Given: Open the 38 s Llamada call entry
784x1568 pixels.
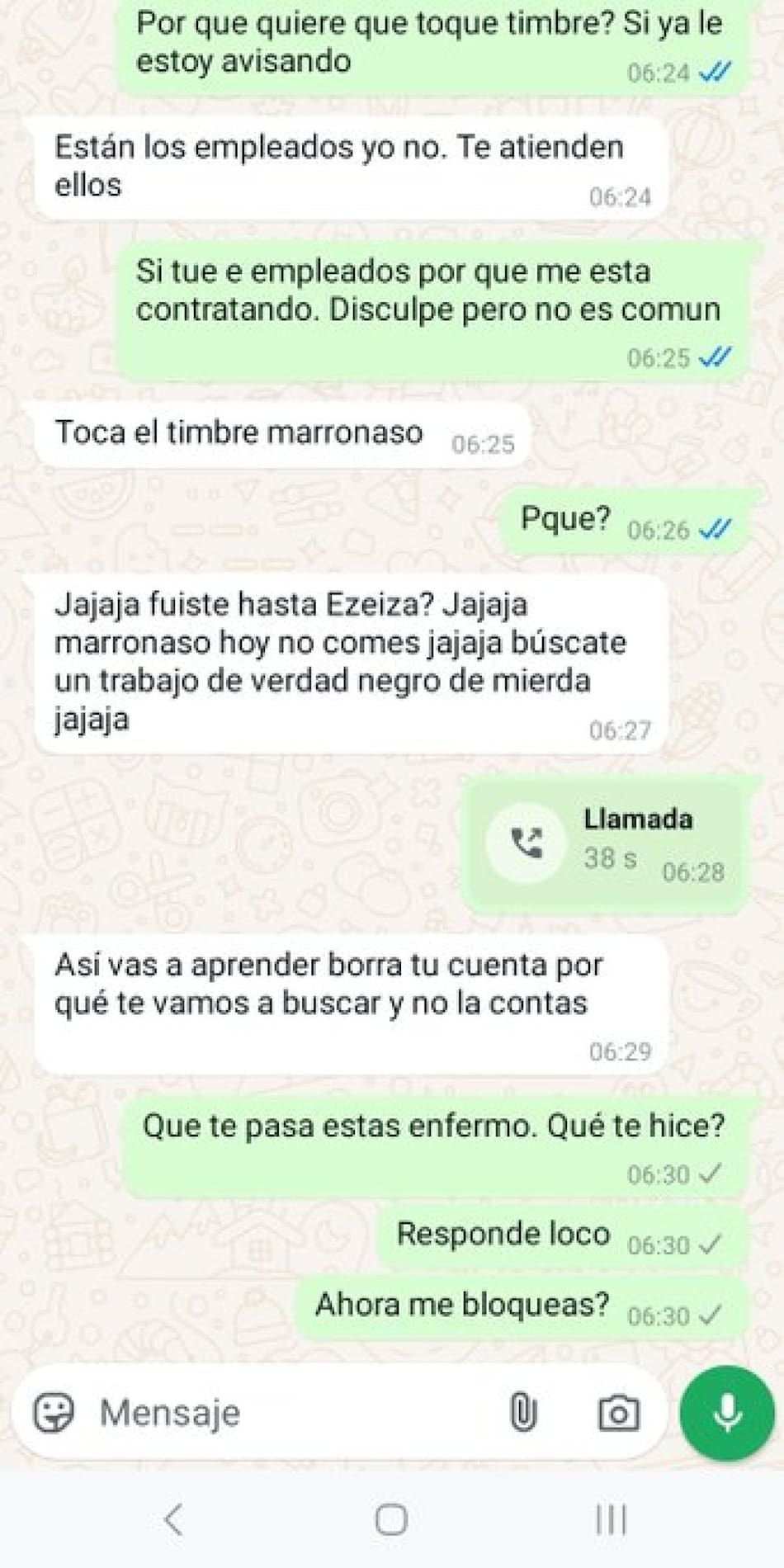Looking at the screenshot, I should pyautogui.click(x=604, y=843).
